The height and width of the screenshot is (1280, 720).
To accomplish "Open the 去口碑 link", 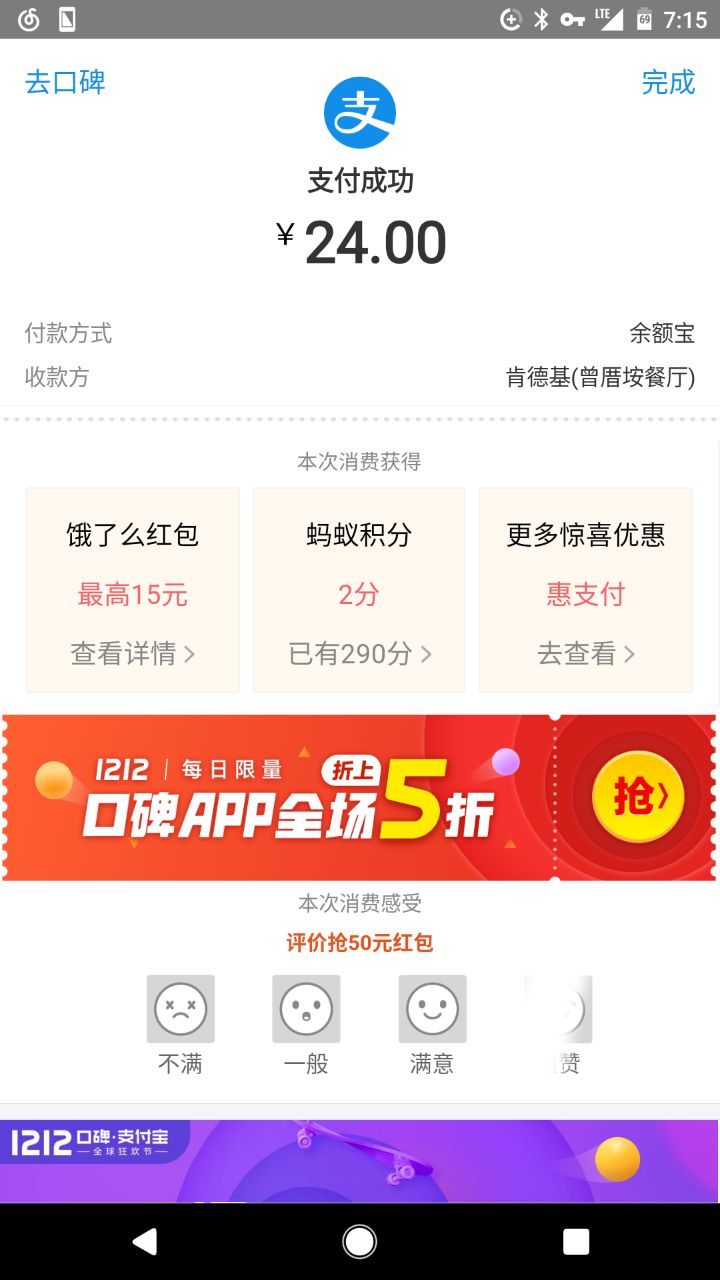I will click(x=65, y=82).
